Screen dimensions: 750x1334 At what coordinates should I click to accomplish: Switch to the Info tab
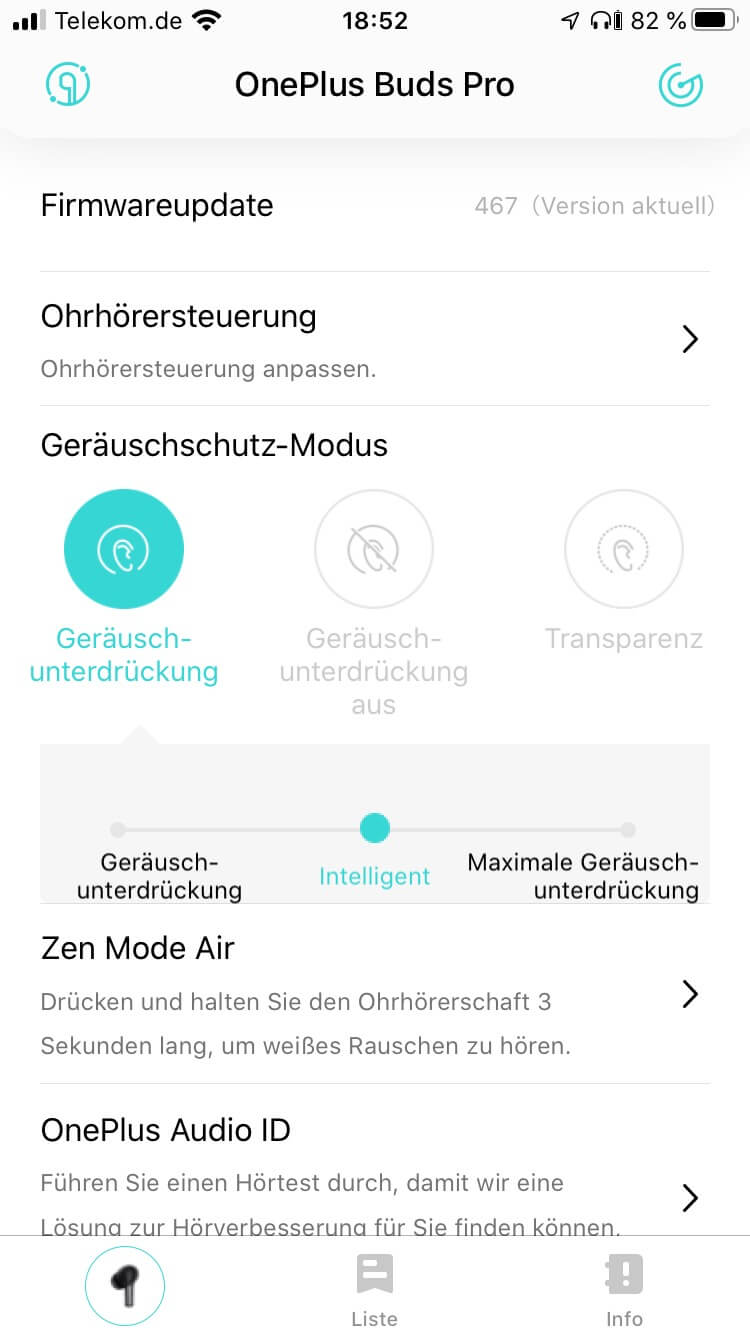point(624,1291)
